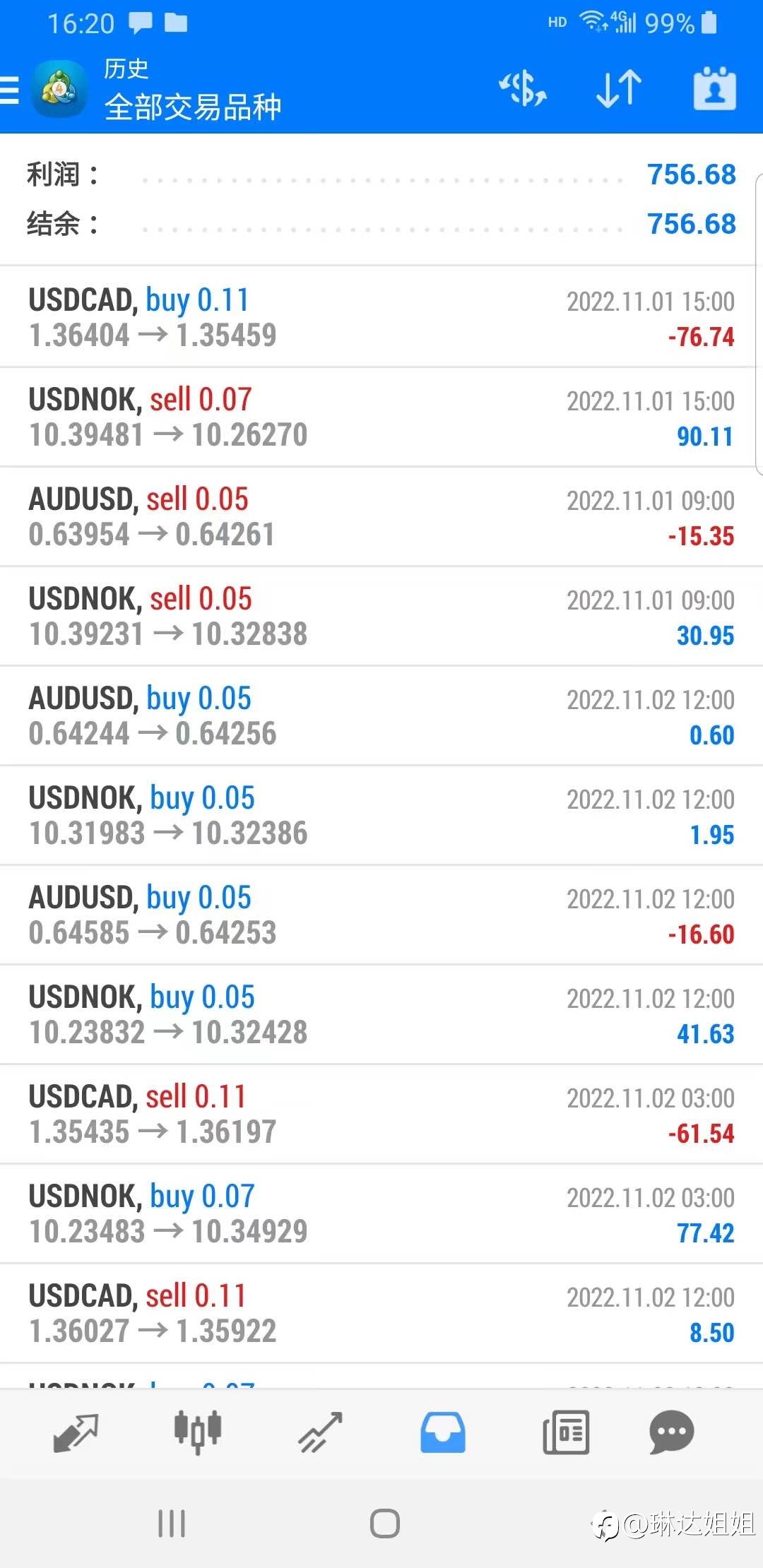Open the calendar date range picker

point(714,89)
